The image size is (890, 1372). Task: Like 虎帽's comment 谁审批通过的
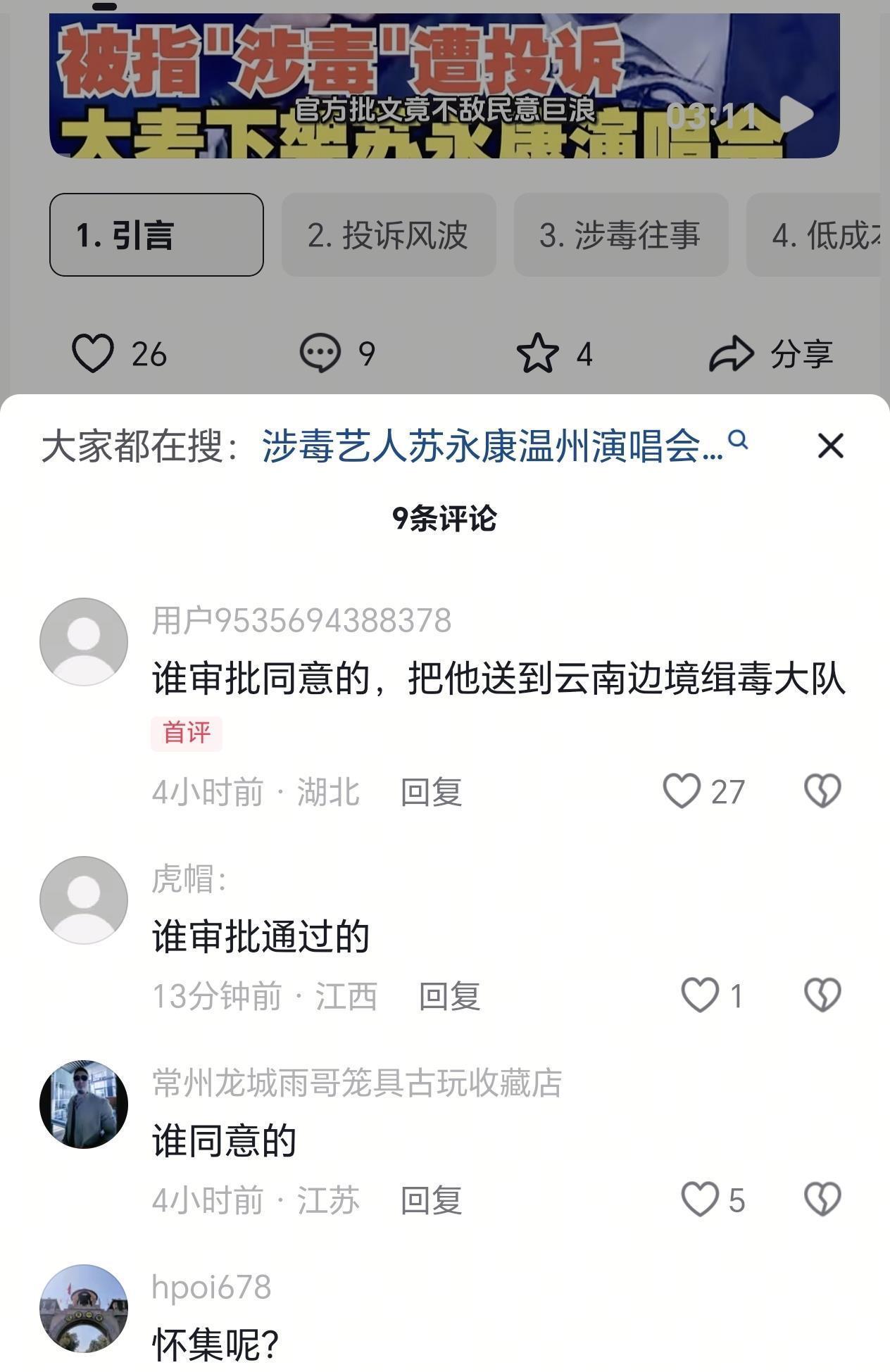point(700,995)
